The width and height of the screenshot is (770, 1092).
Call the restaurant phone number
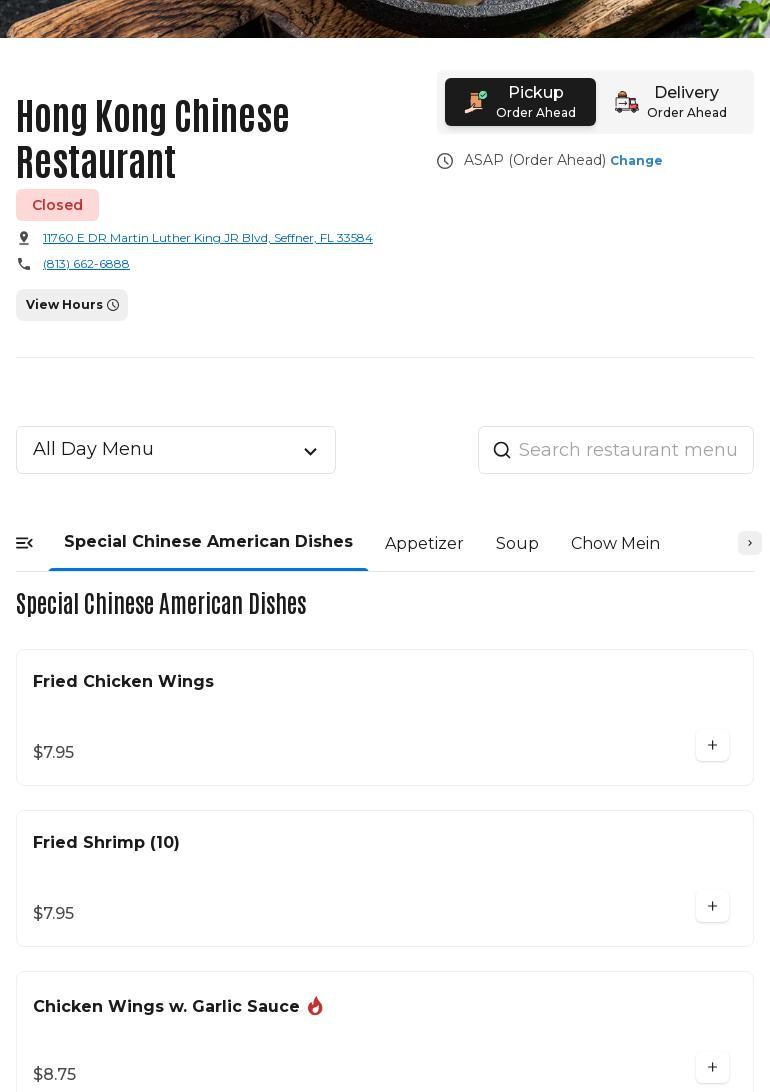(x=86, y=264)
